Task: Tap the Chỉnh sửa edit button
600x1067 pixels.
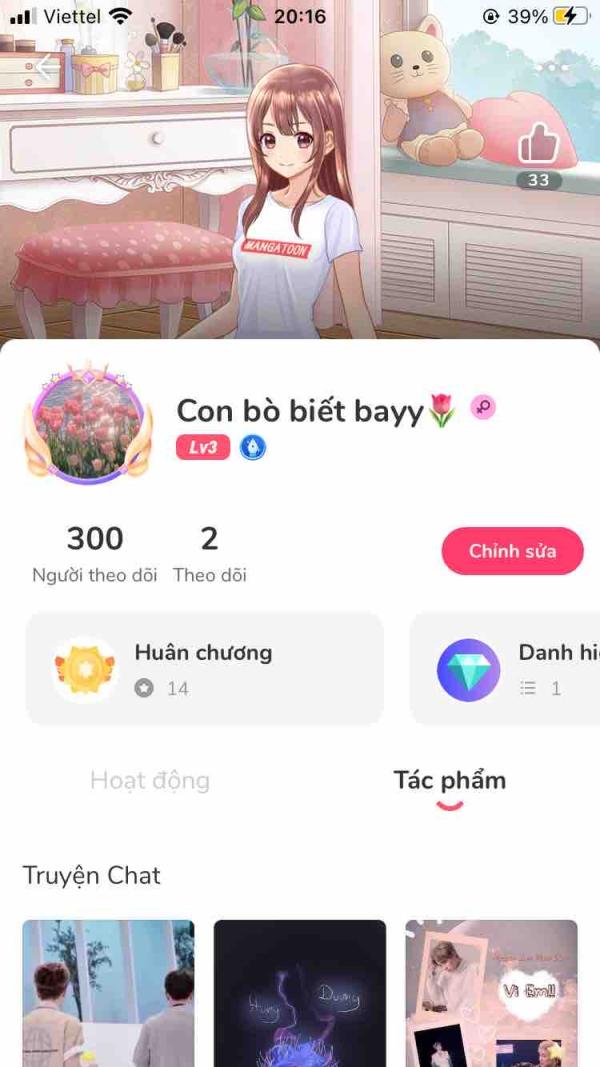Action: click(x=512, y=551)
